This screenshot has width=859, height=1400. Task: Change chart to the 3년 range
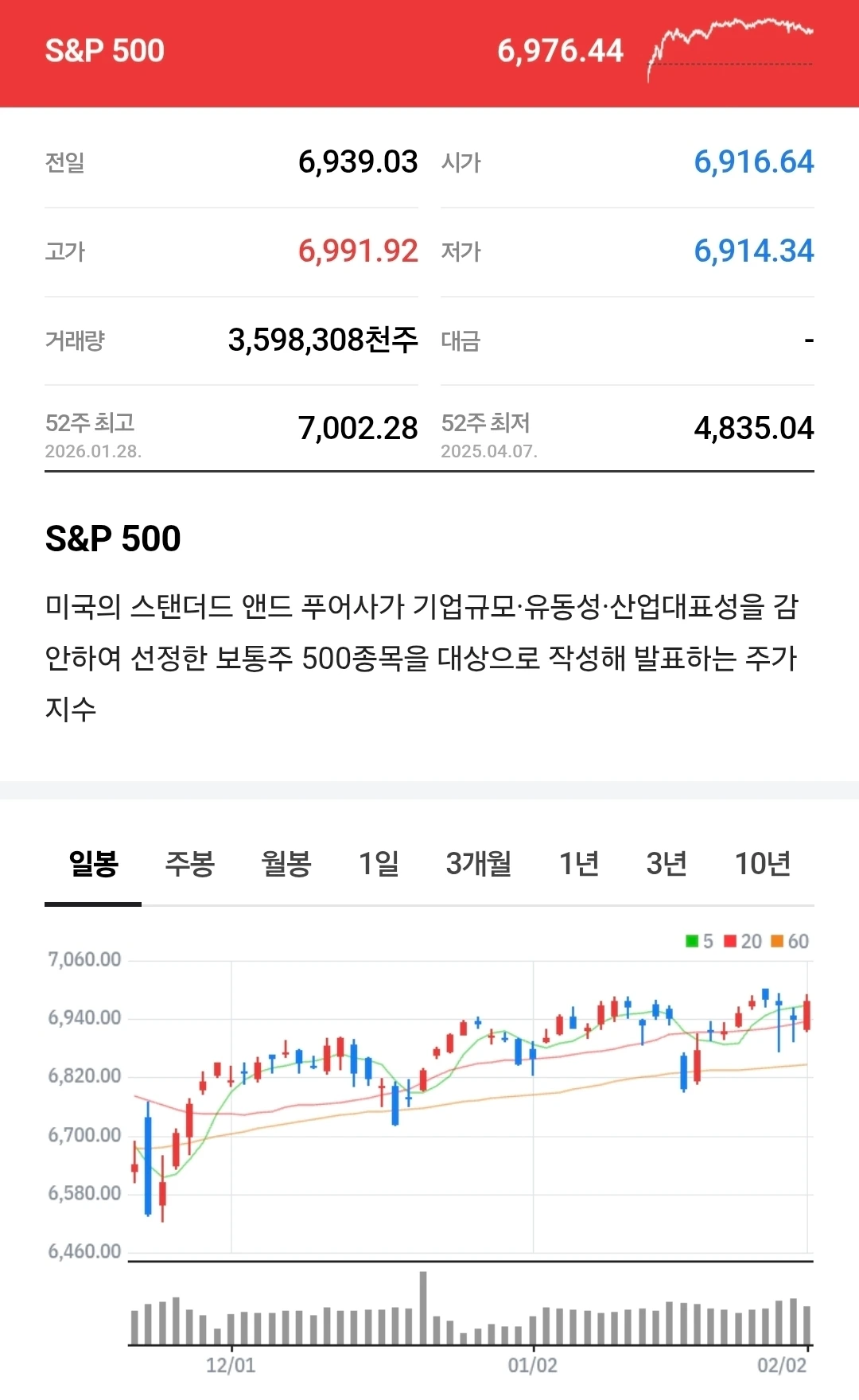[x=667, y=864]
